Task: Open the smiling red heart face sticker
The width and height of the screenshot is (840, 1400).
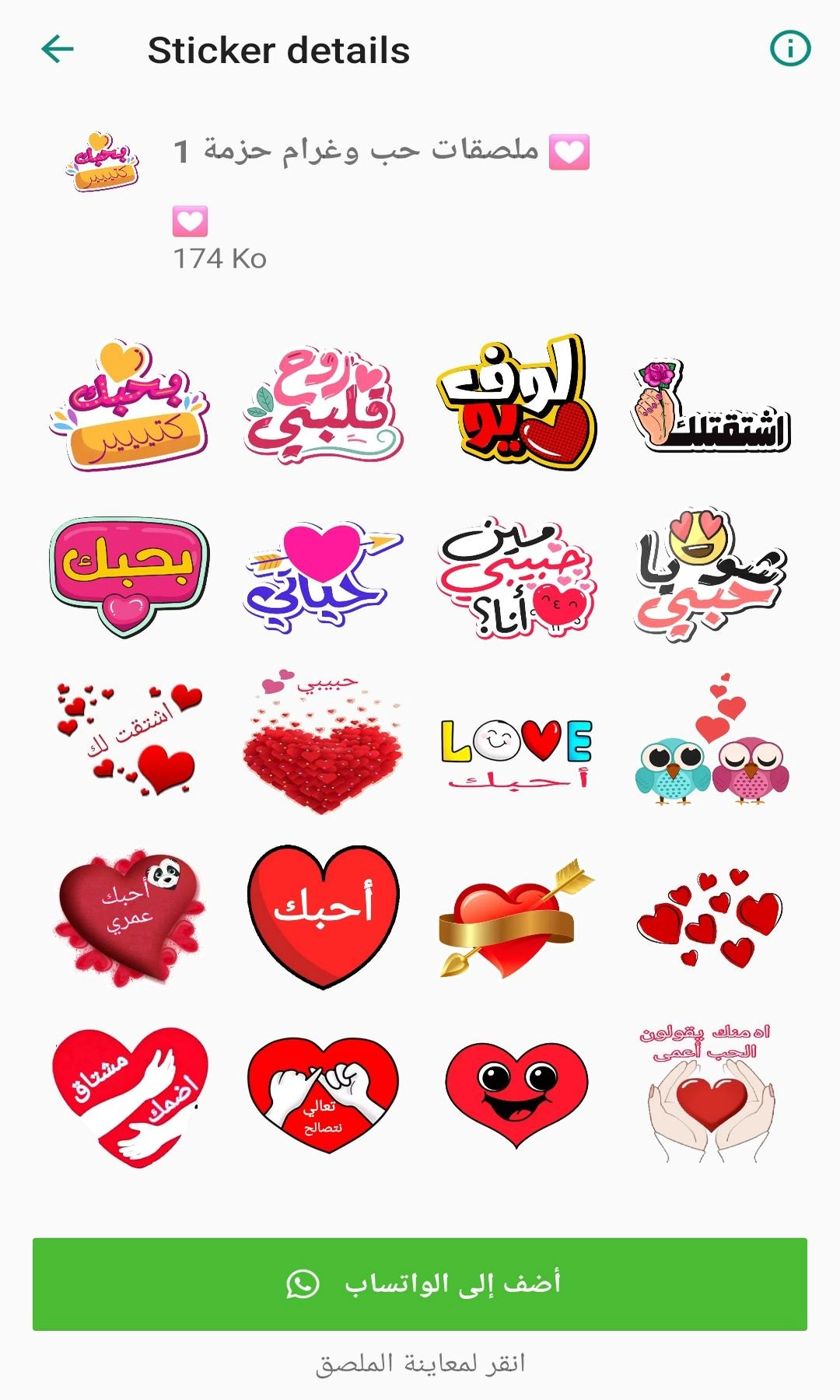Action: (516, 1094)
